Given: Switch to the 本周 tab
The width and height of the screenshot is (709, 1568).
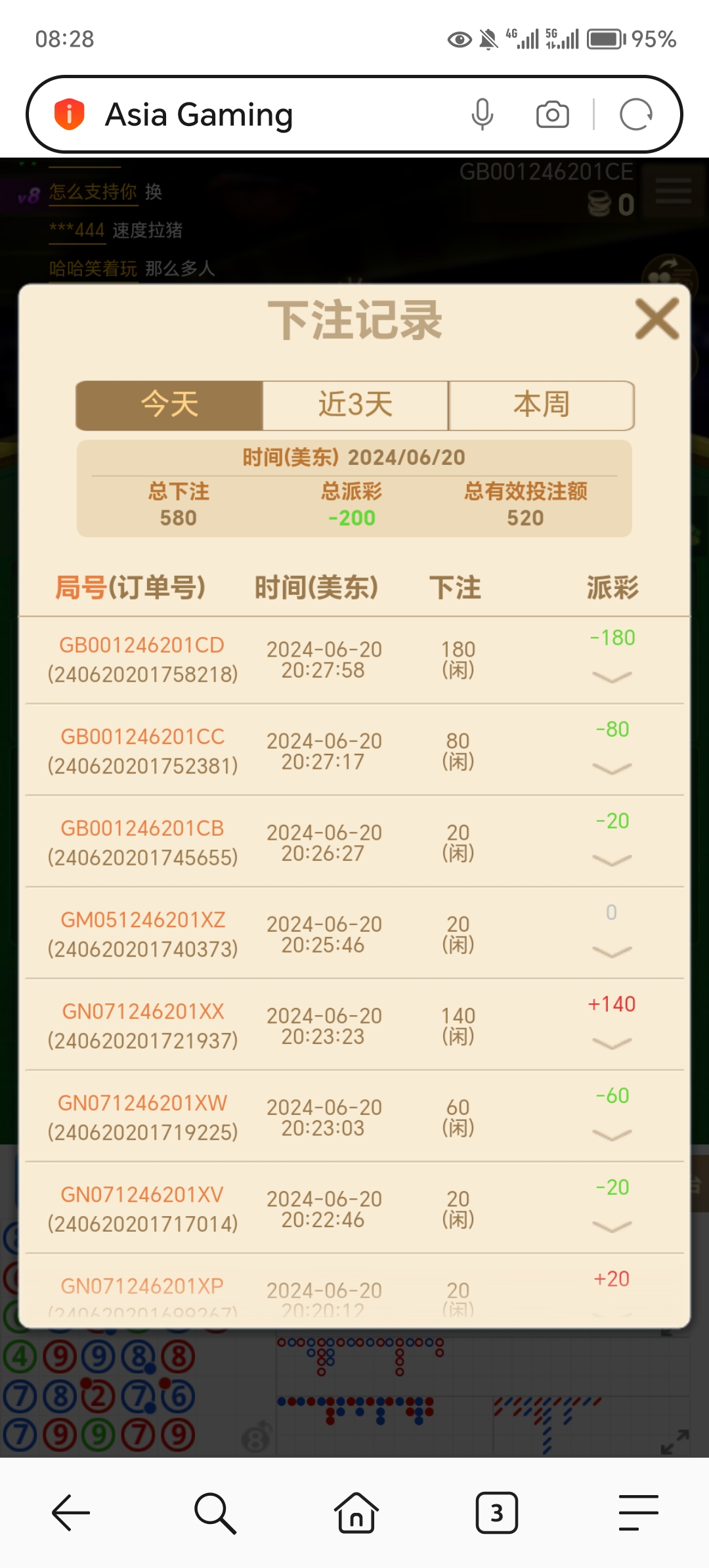Looking at the screenshot, I should pyautogui.click(x=541, y=405).
